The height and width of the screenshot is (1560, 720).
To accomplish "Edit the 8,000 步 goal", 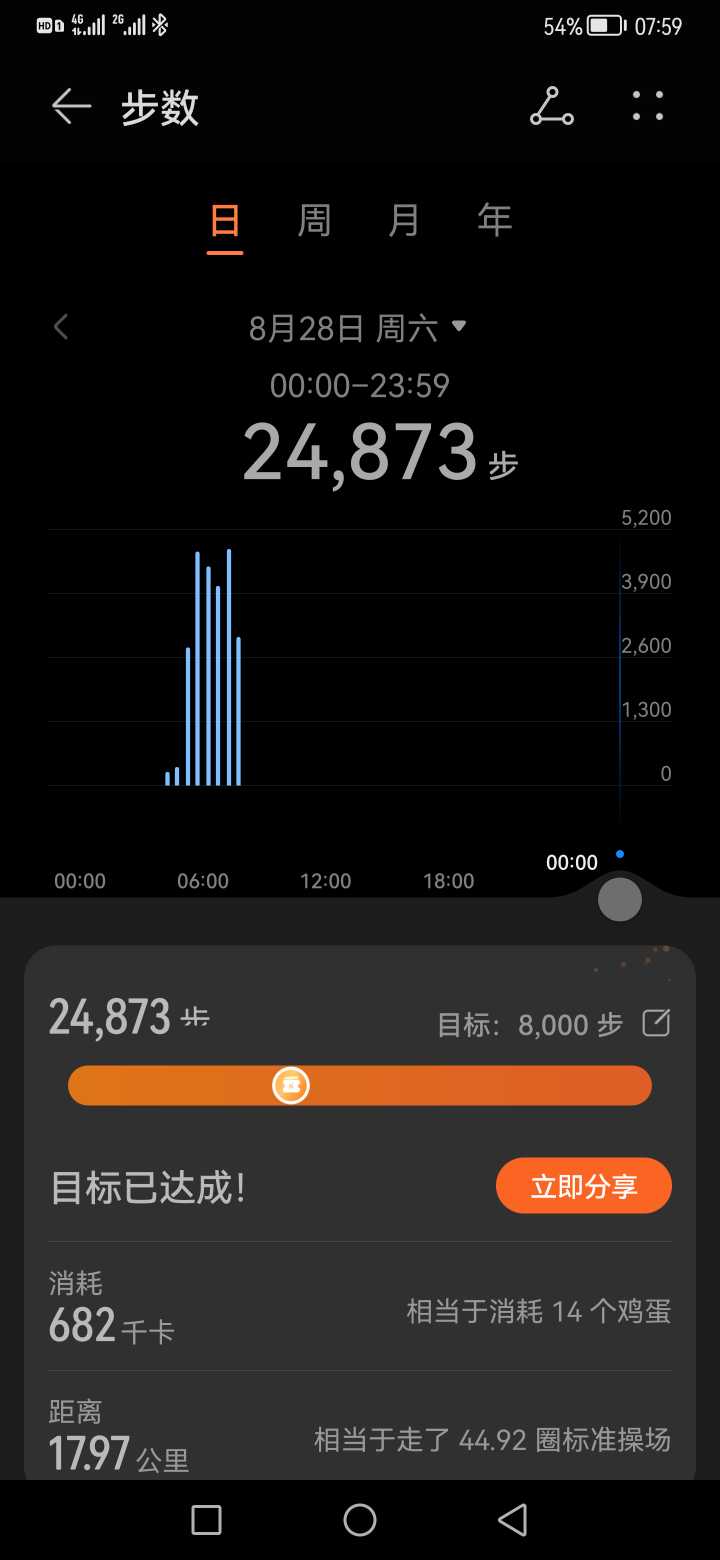I will 656,1023.
